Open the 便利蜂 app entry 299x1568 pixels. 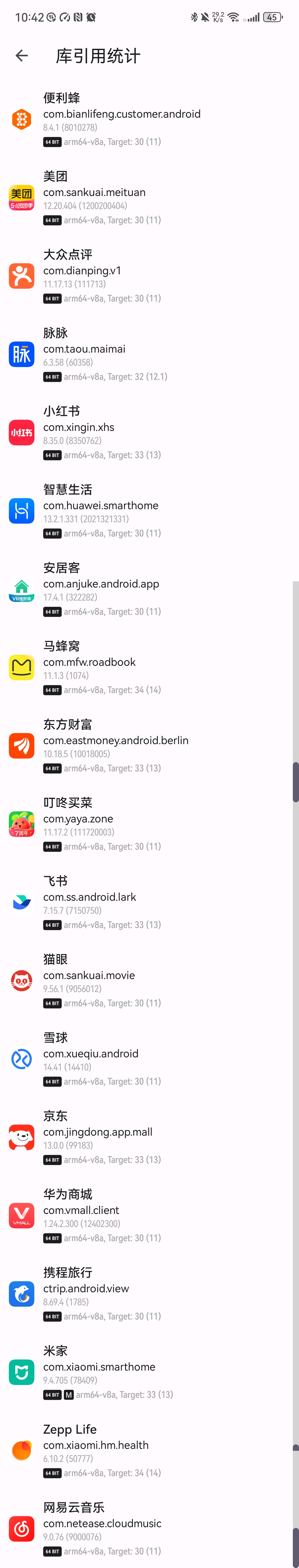122,119
